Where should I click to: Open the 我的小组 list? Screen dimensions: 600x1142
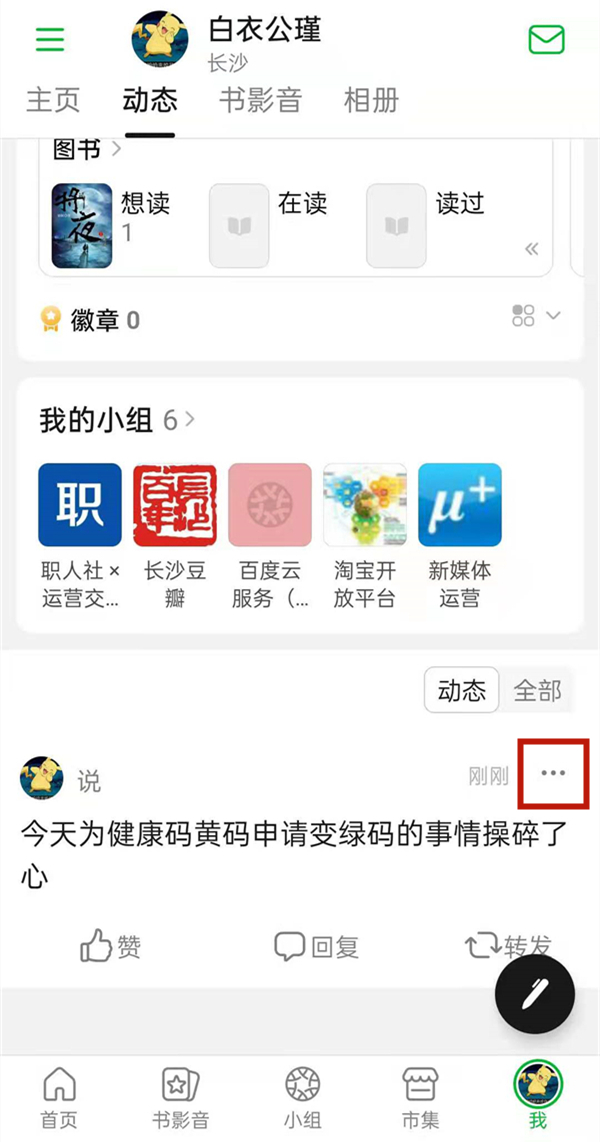click(116, 420)
